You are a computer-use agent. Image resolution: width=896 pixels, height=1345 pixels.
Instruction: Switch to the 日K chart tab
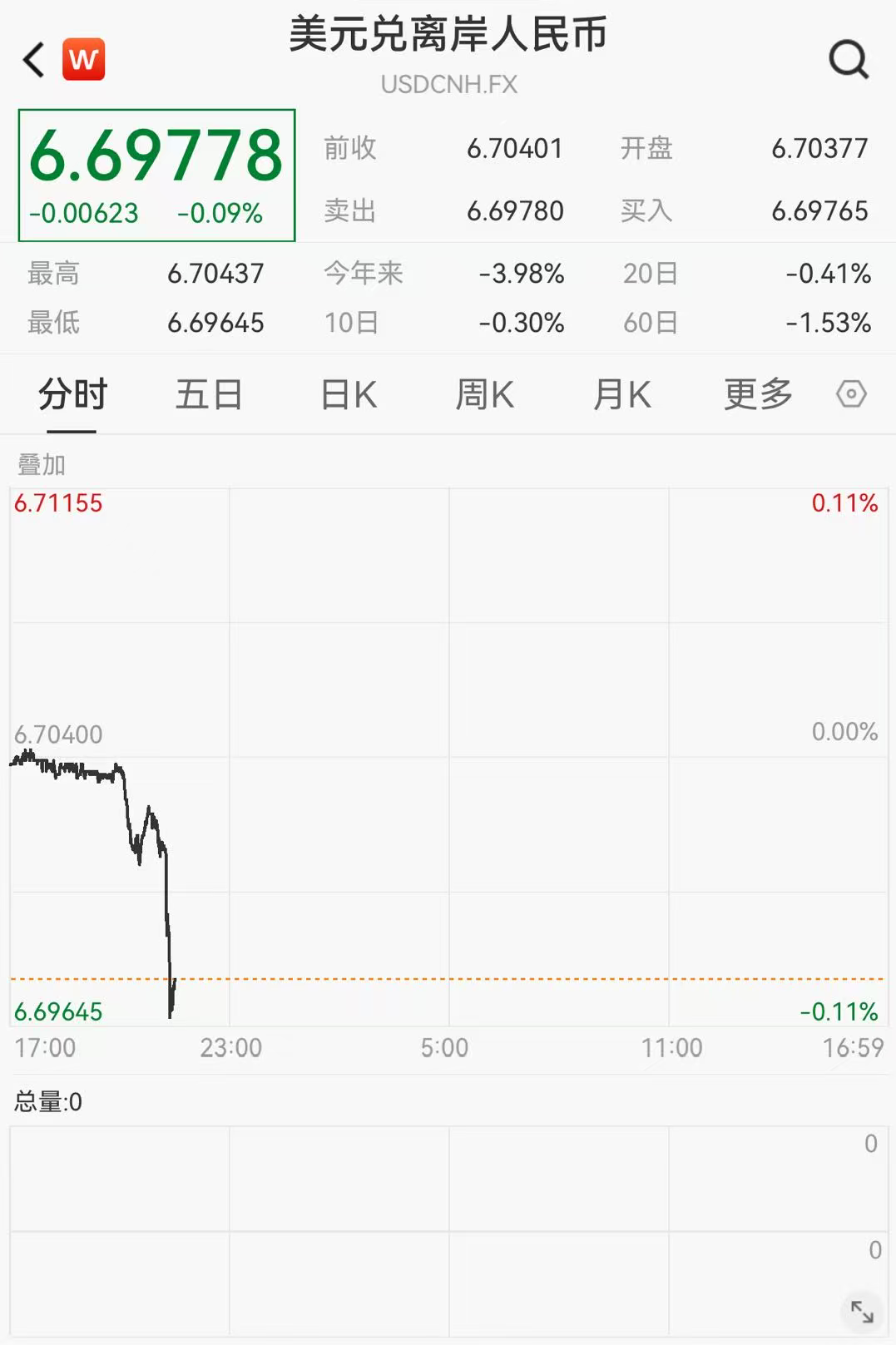pyautogui.click(x=349, y=394)
